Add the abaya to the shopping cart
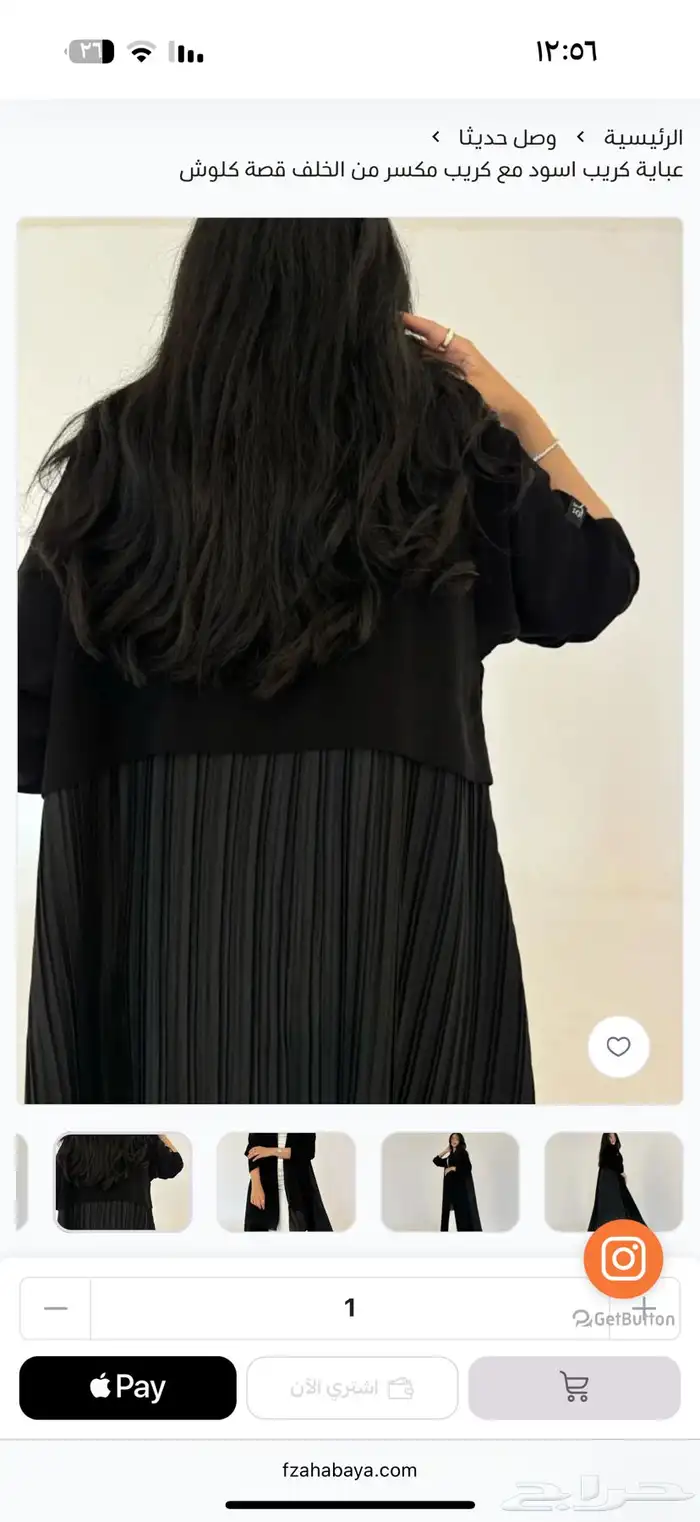This screenshot has width=700, height=1522. (574, 1387)
